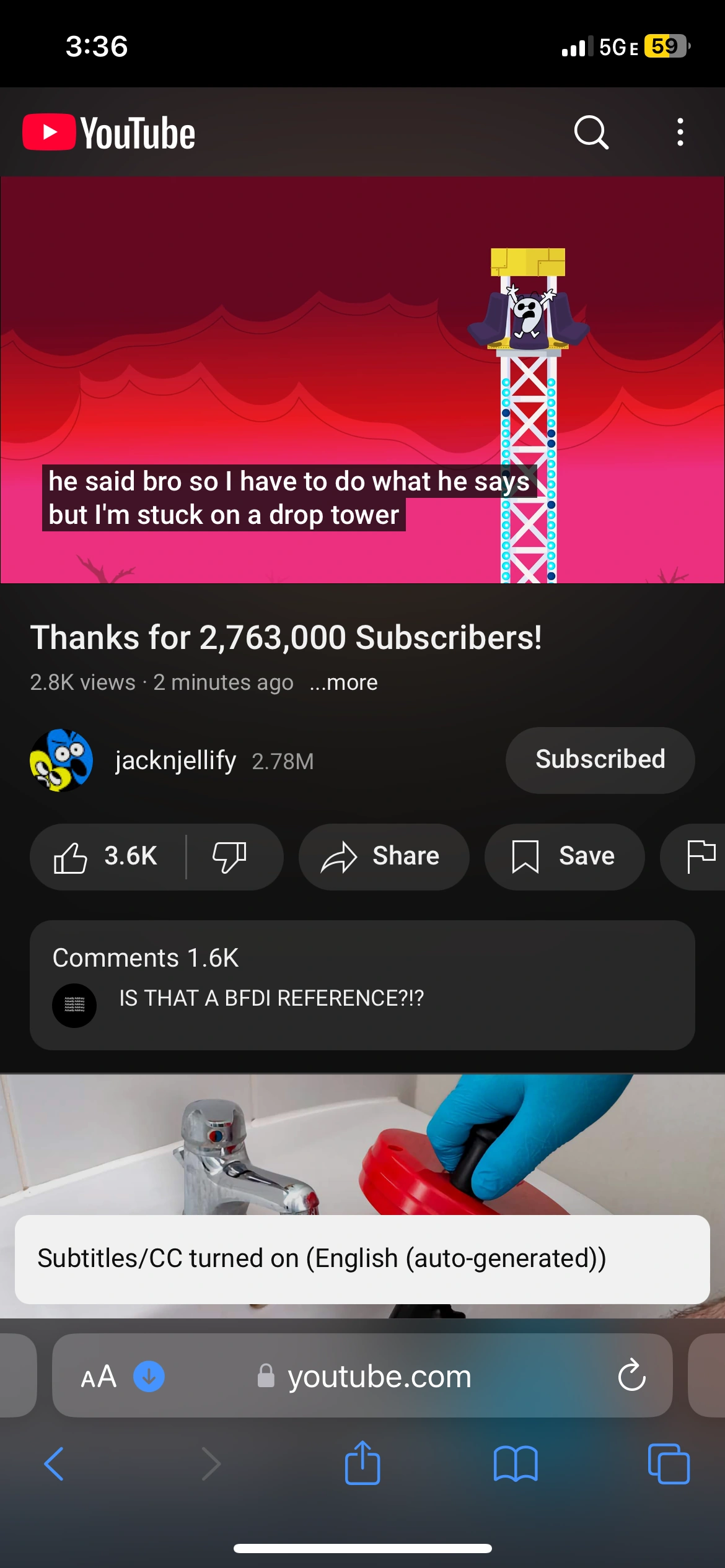This screenshot has height=1568, width=725.
Task: Open the Comments section
Action: coord(362,985)
